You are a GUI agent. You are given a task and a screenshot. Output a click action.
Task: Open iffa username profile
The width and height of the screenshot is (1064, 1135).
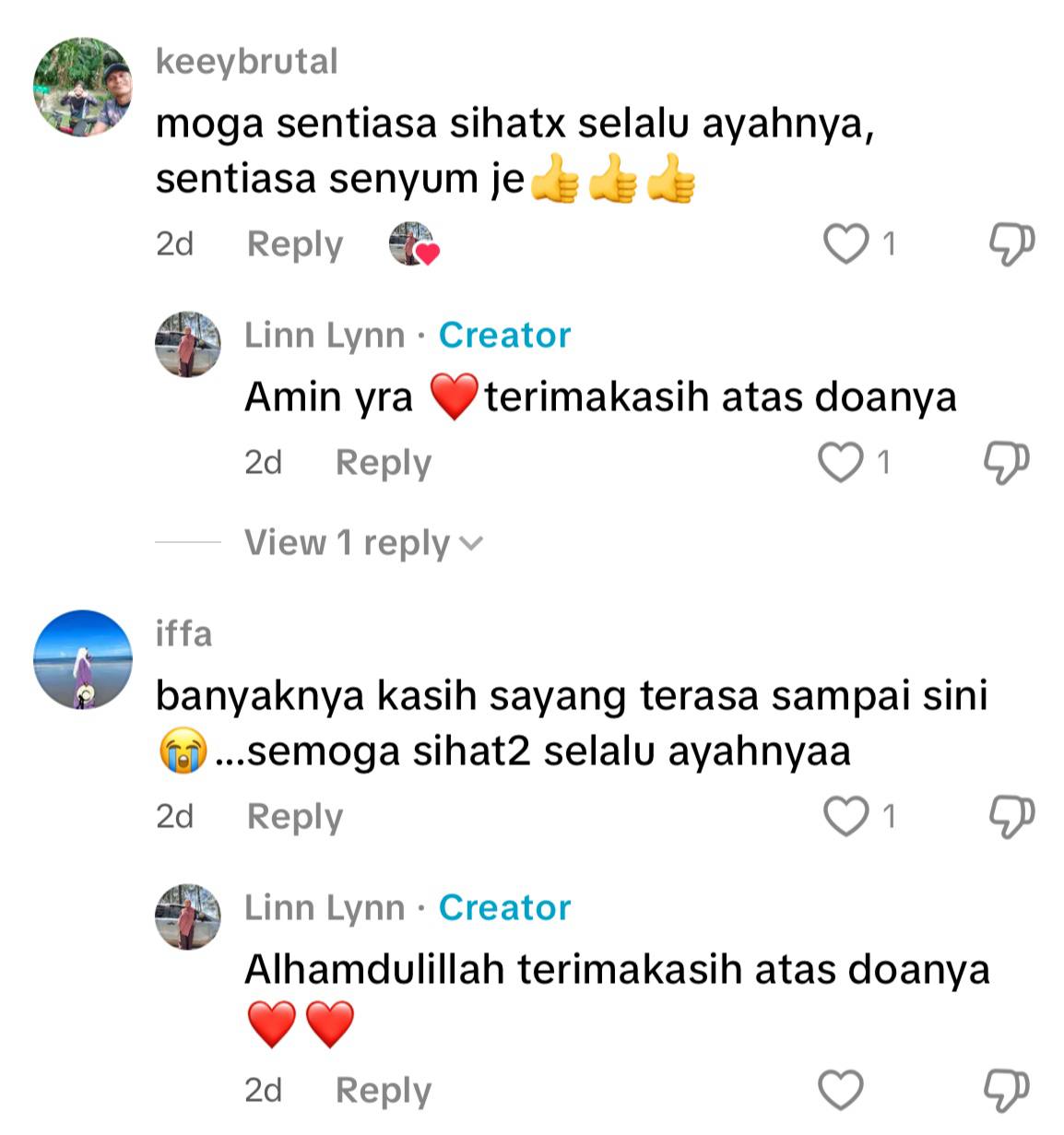(x=183, y=634)
